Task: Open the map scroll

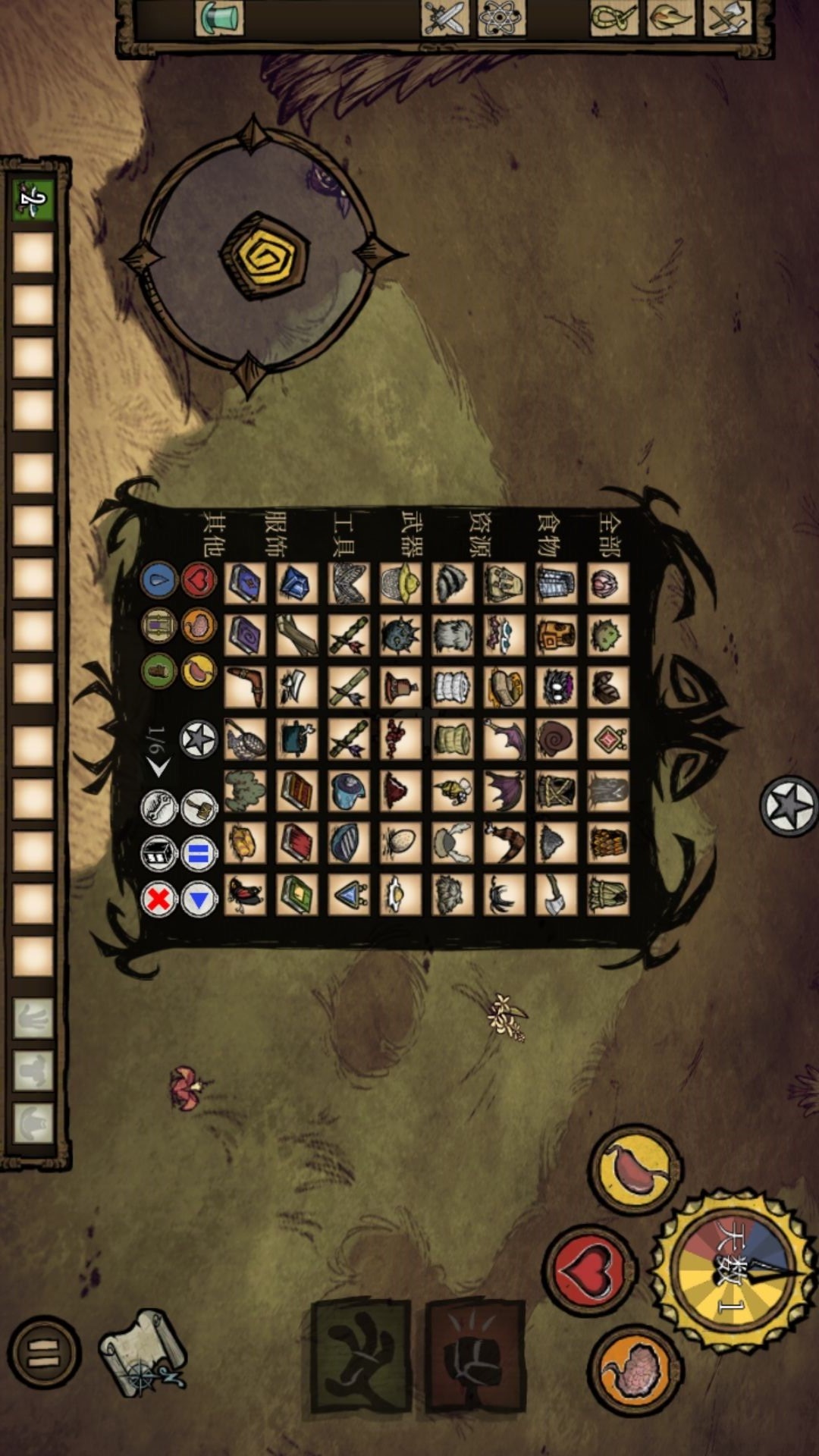Action: pos(143,1352)
